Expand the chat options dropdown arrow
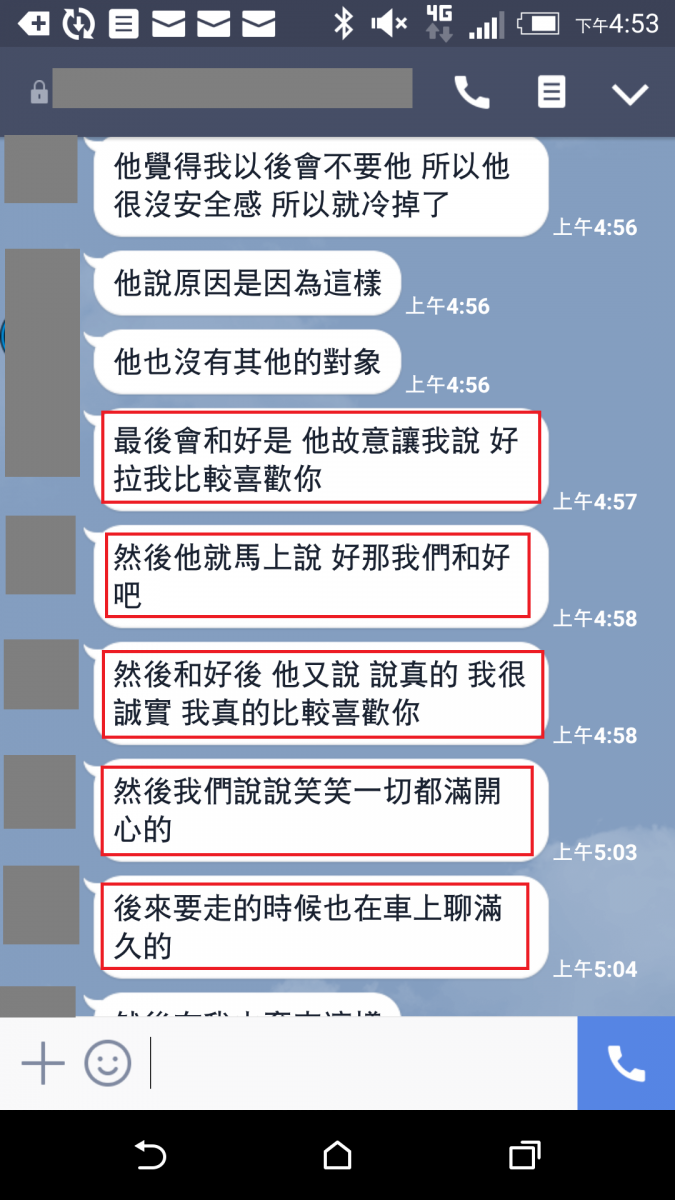This screenshot has height=1200, width=675. point(630,93)
